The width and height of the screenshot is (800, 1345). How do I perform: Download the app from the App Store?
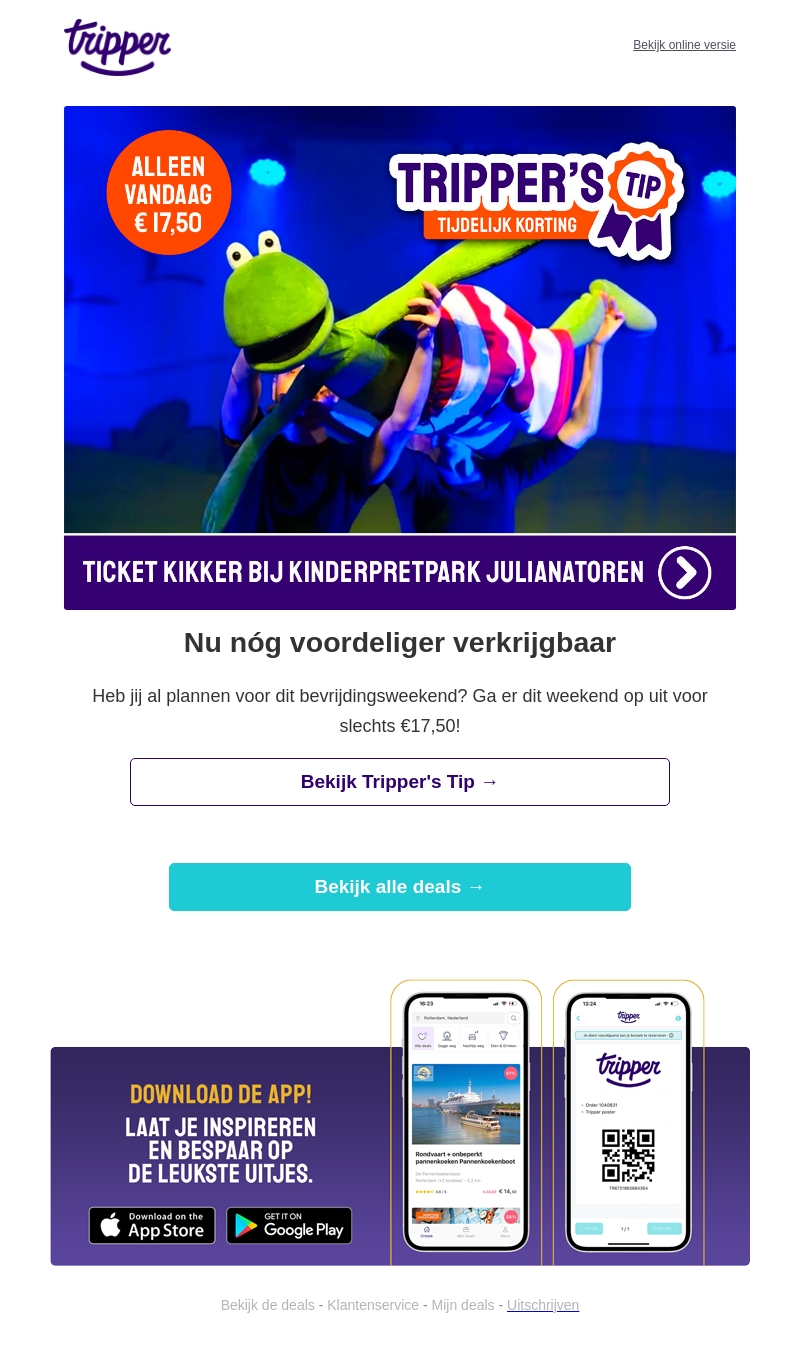(x=152, y=1225)
